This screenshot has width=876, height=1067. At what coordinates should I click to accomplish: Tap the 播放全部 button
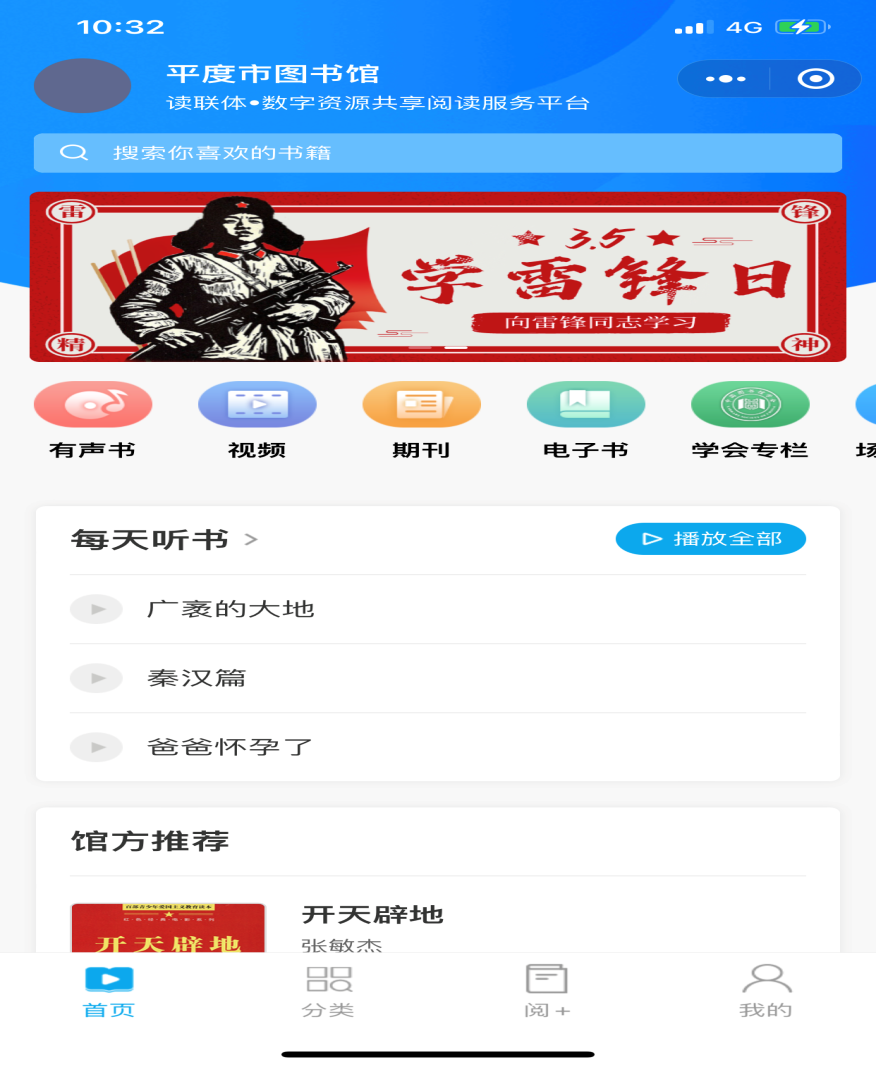tap(710, 539)
